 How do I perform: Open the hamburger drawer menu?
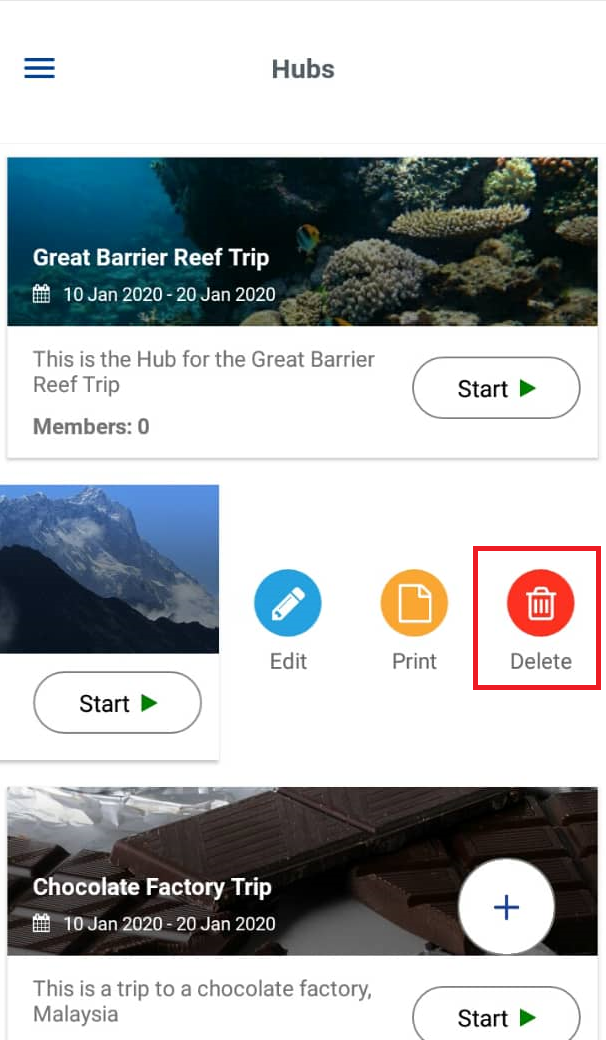point(40,68)
